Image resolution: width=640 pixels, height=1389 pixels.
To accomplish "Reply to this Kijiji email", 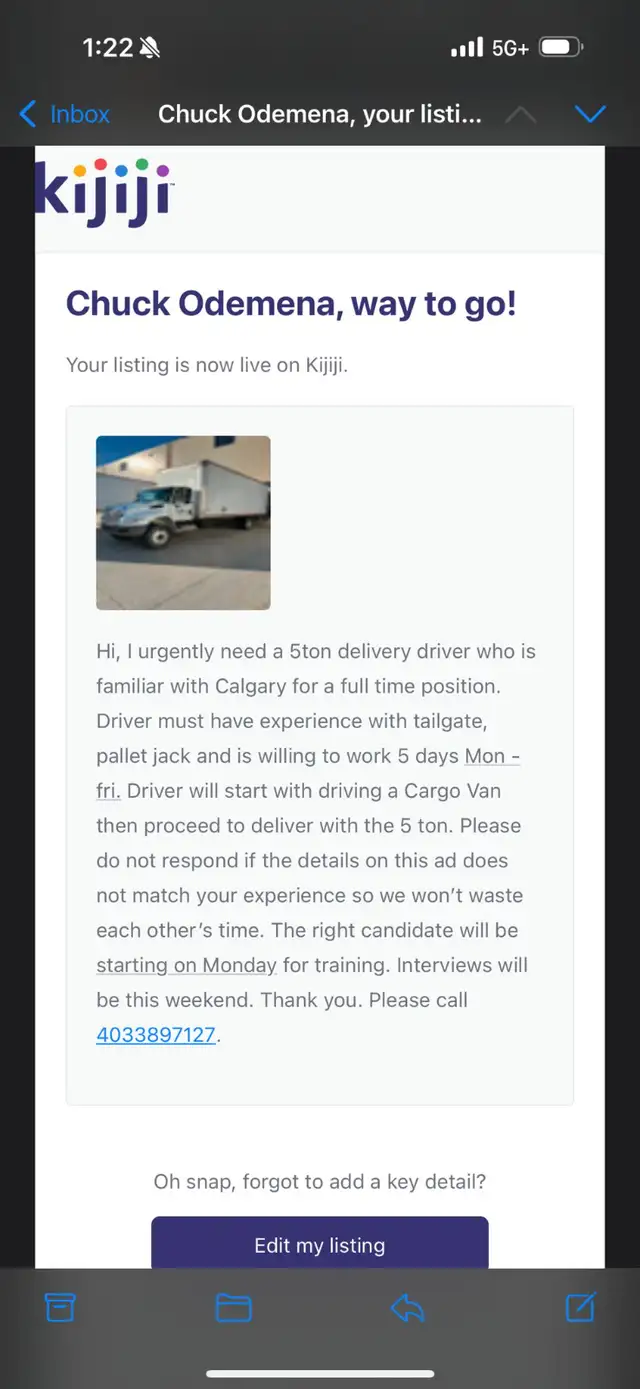I will [x=407, y=1307].
